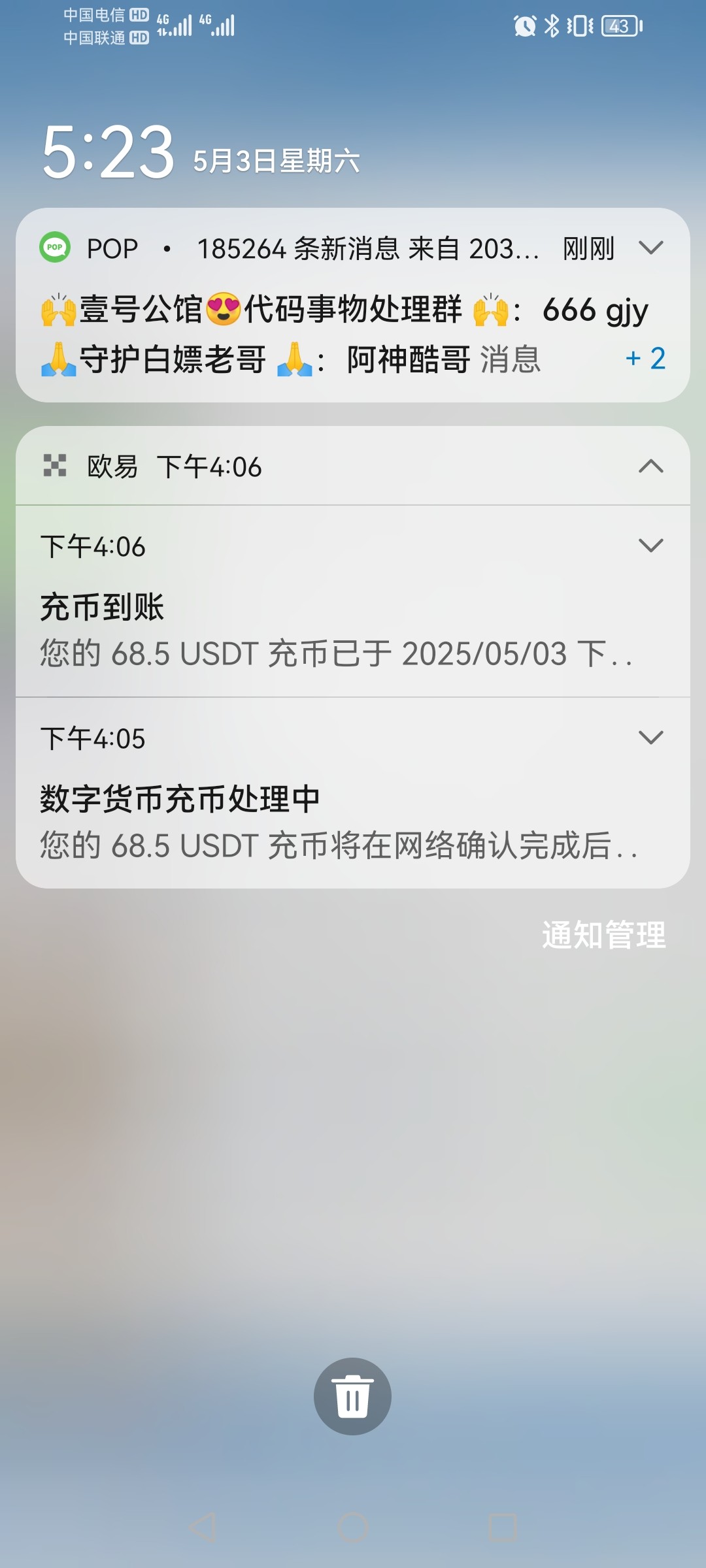Clear all notifications with trash button

click(x=353, y=1396)
